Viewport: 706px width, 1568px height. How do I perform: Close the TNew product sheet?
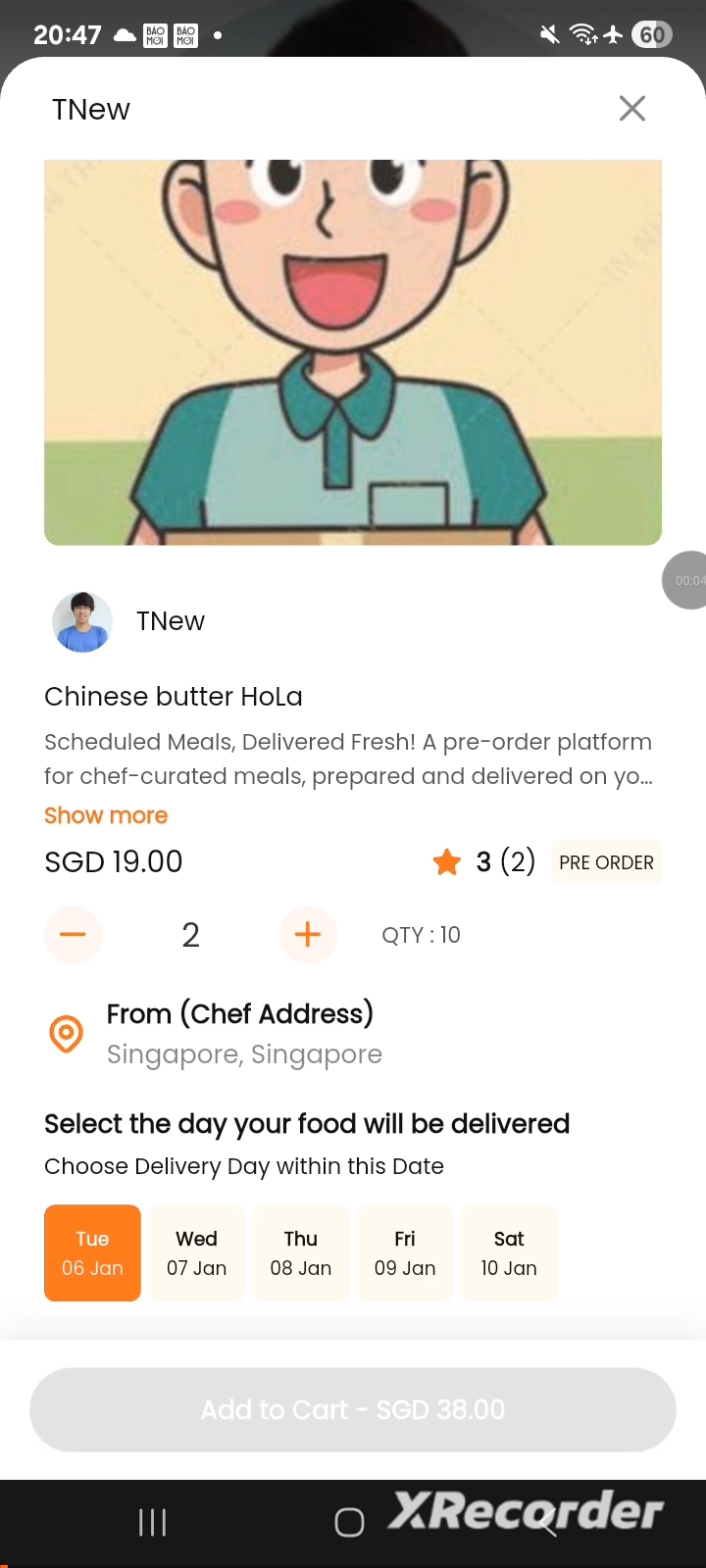[632, 109]
